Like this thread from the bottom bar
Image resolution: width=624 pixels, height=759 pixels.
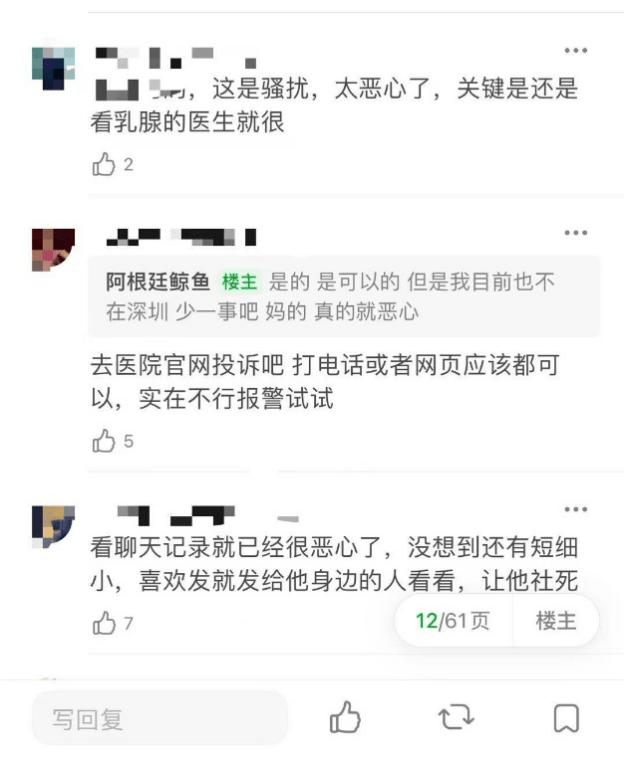click(x=345, y=717)
